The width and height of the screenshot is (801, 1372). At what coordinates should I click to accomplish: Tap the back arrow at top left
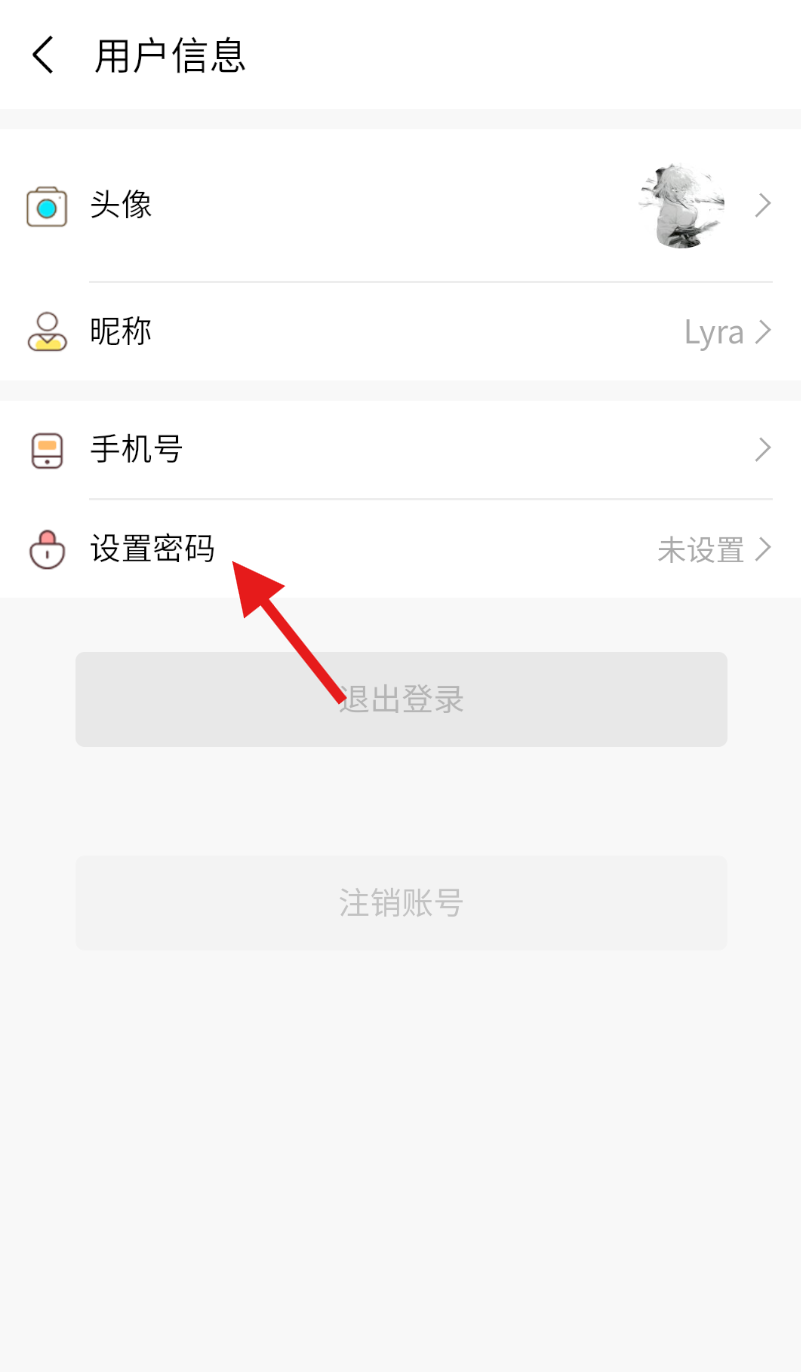(42, 55)
